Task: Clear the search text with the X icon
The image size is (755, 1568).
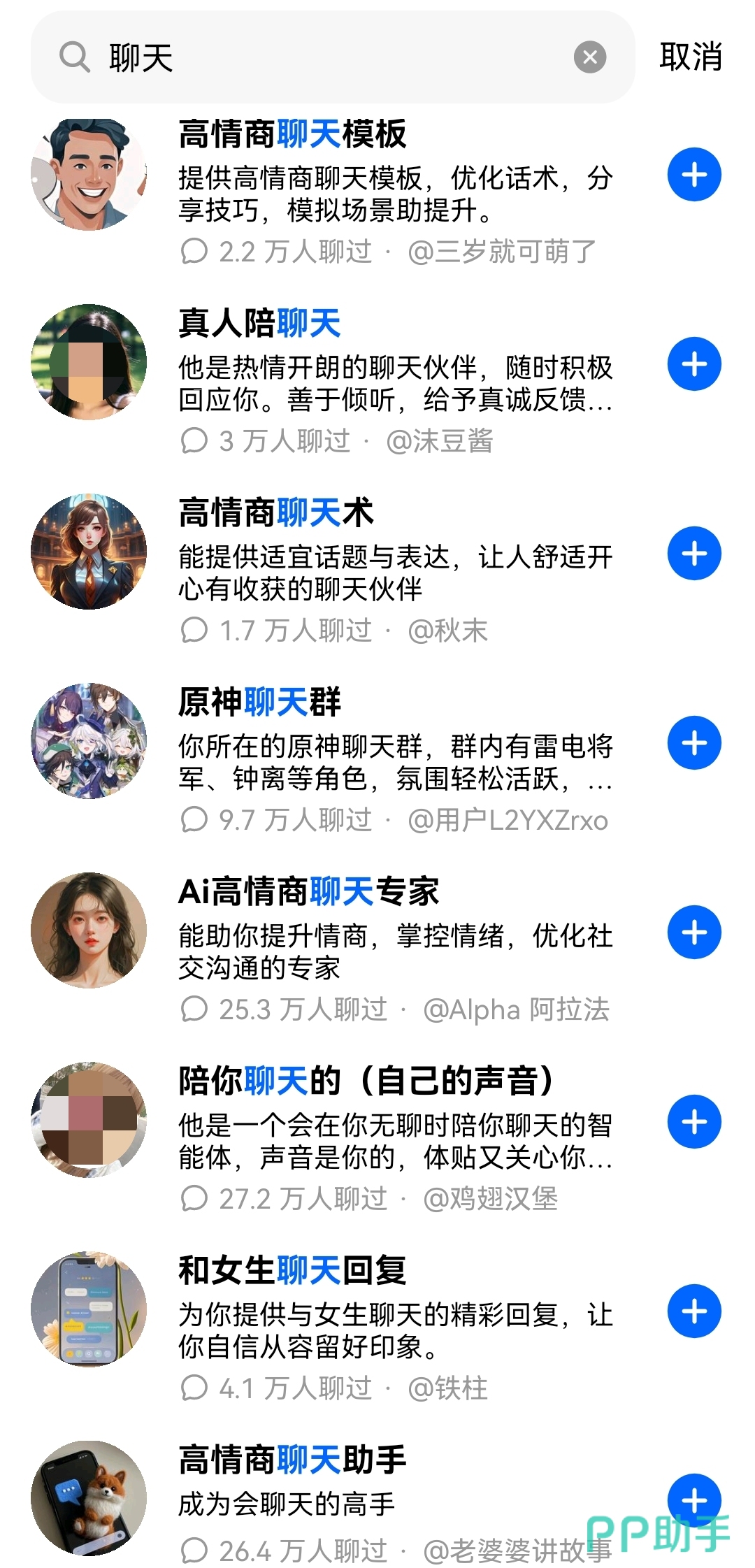Action: (590, 57)
